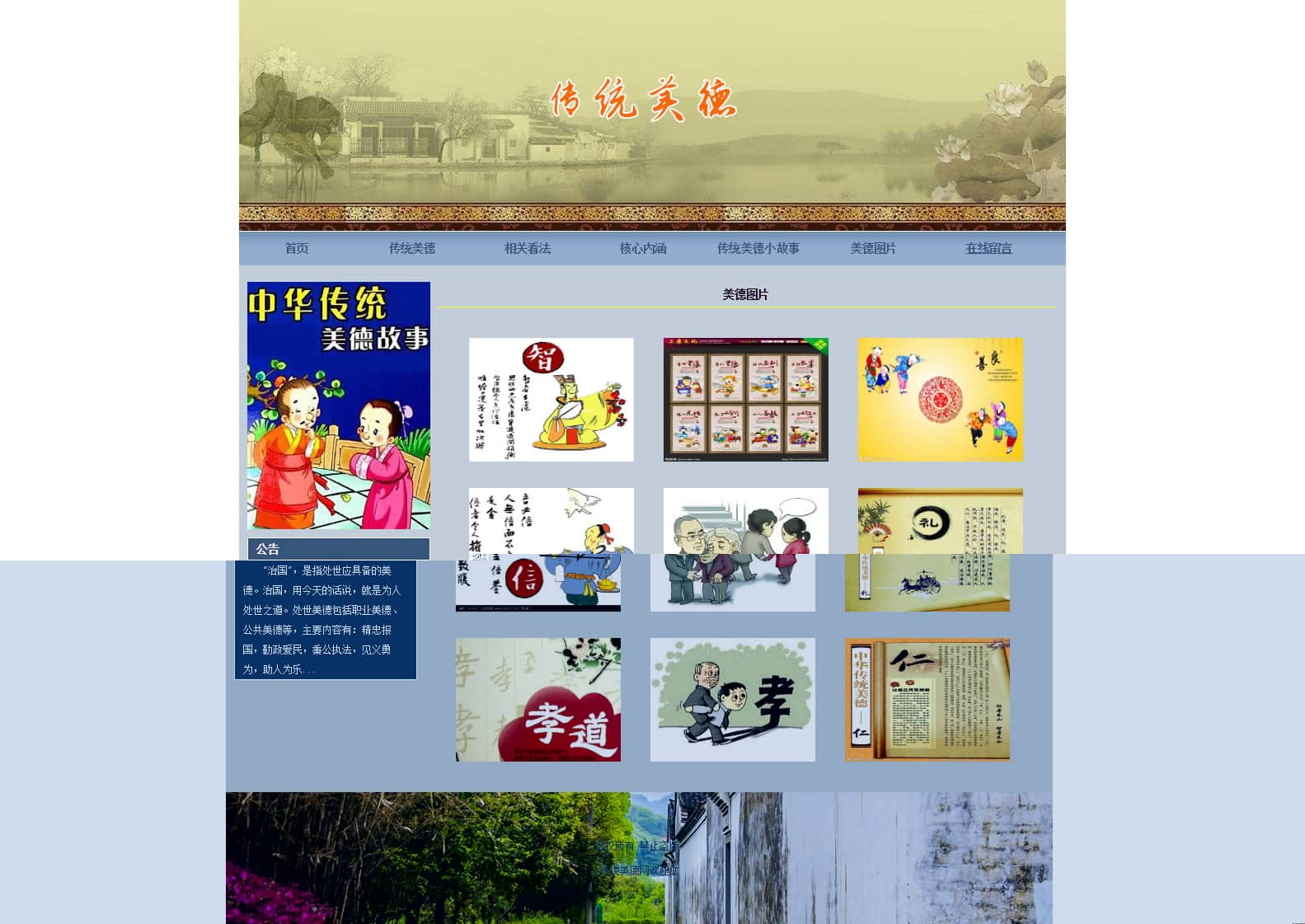Open the 首页 nav item

[297, 248]
